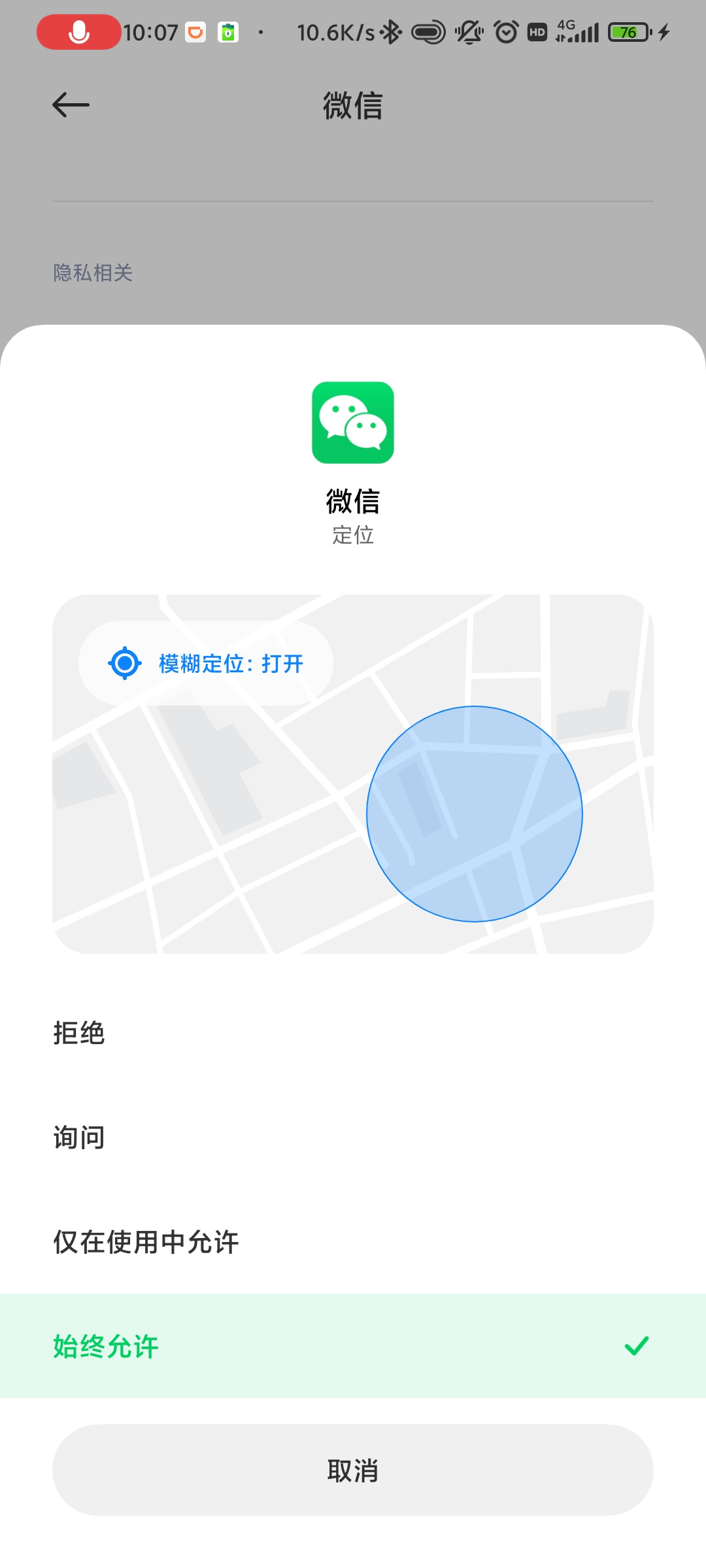Select the 拒绝 location option
This screenshot has height=1568, width=706.
[x=353, y=1033]
